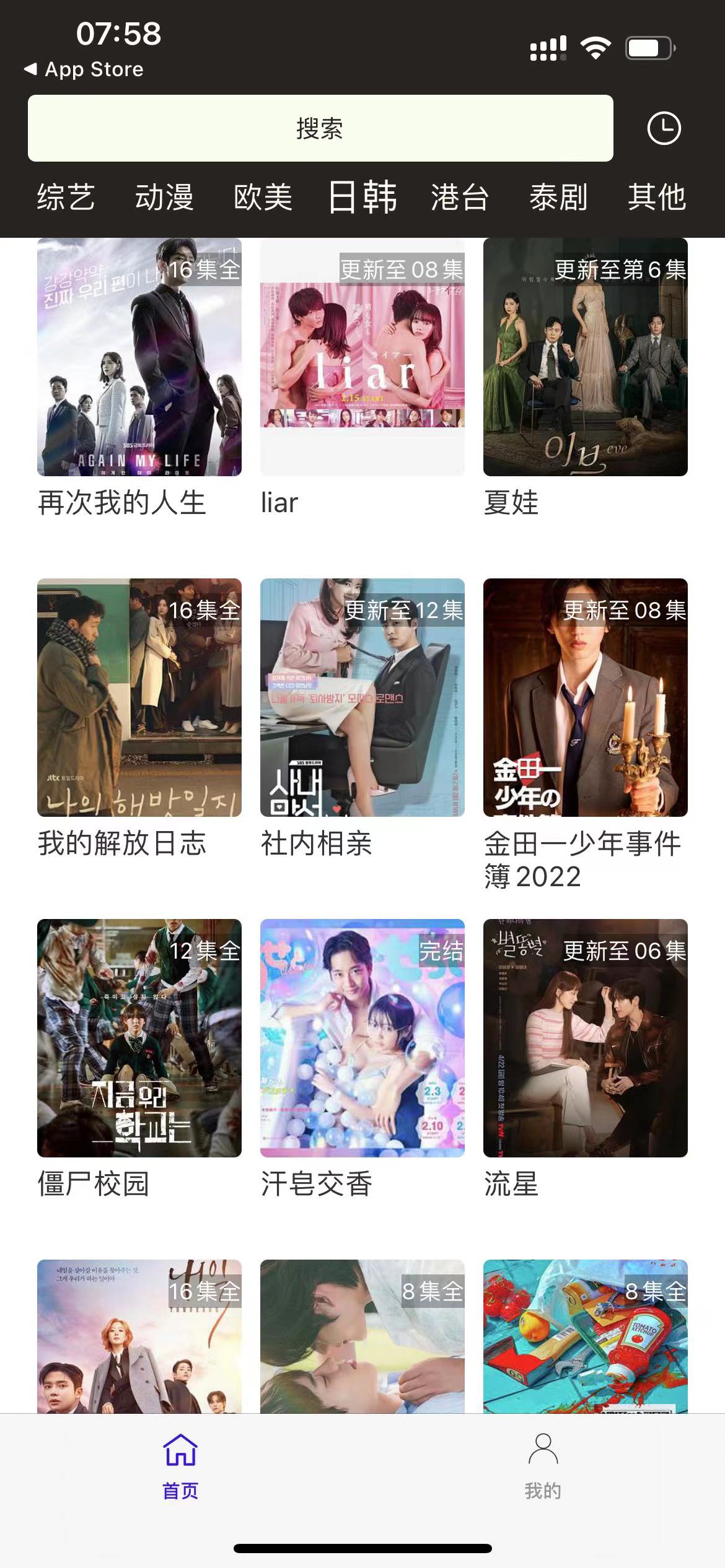This screenshot has height=1568, width=725.
Task: View the 汗皂交香 drama
Action: [362, 1039]
